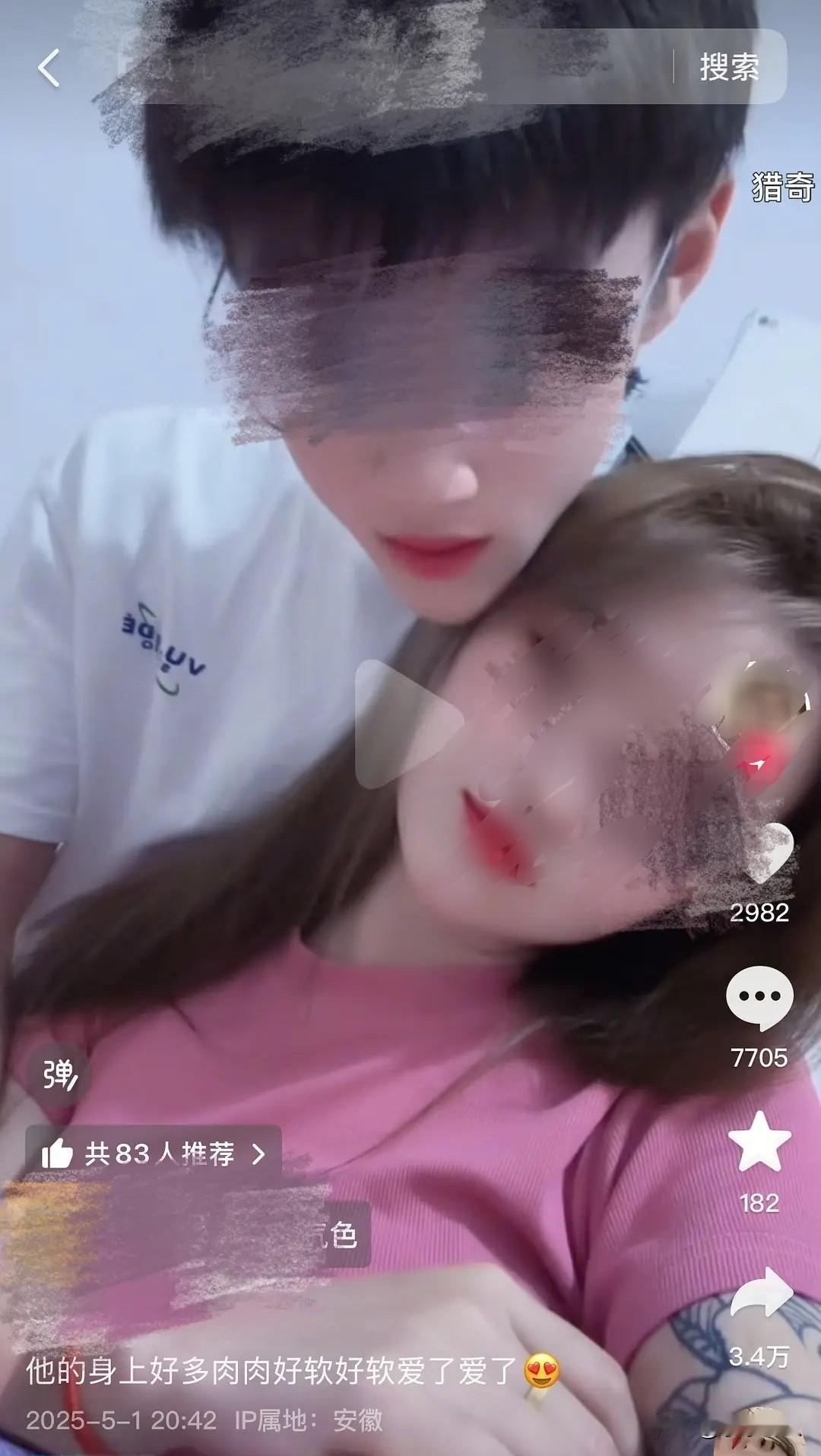Screen dimensions: 821x1456
Task: Play the paused video
Action: click(x=408, y=723)
